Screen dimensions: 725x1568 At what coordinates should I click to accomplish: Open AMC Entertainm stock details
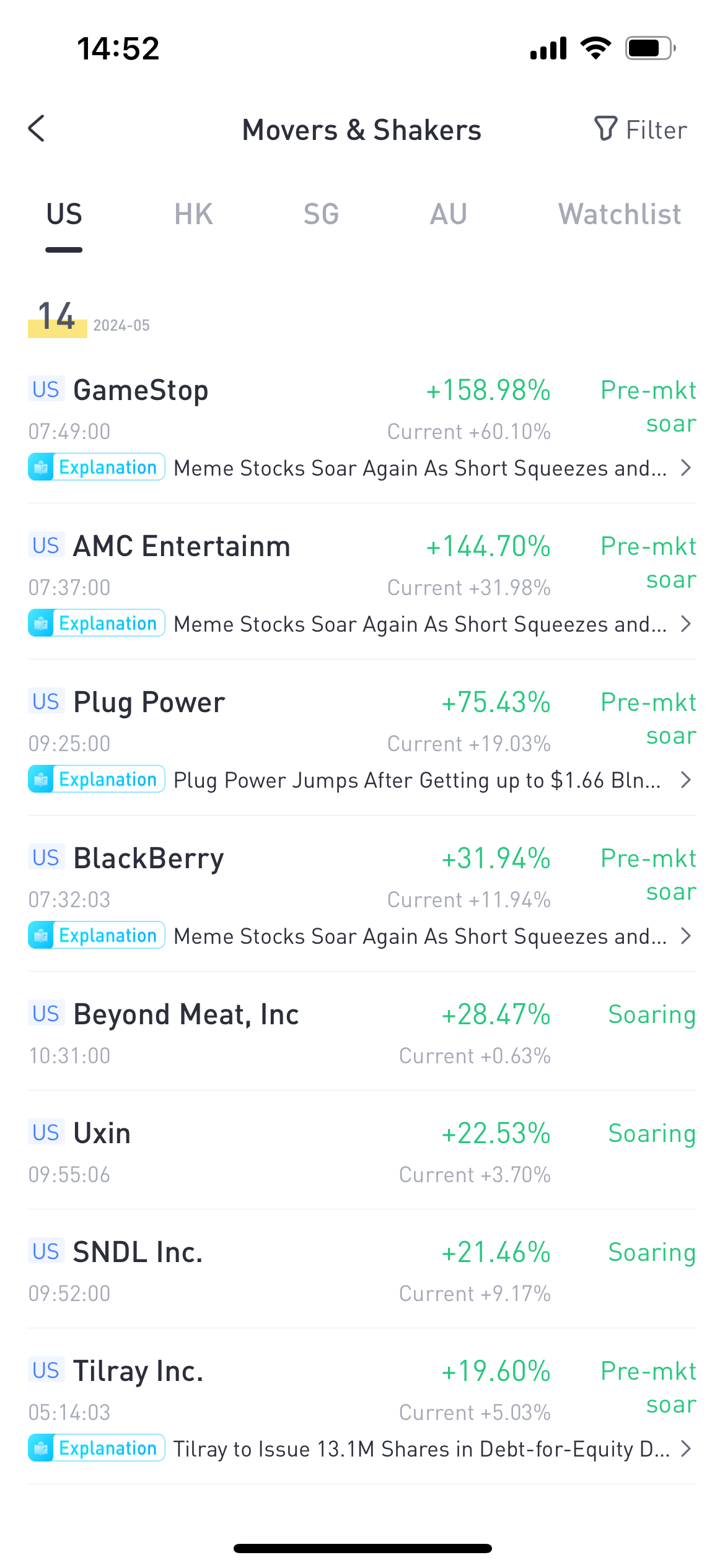click(362, 565)
